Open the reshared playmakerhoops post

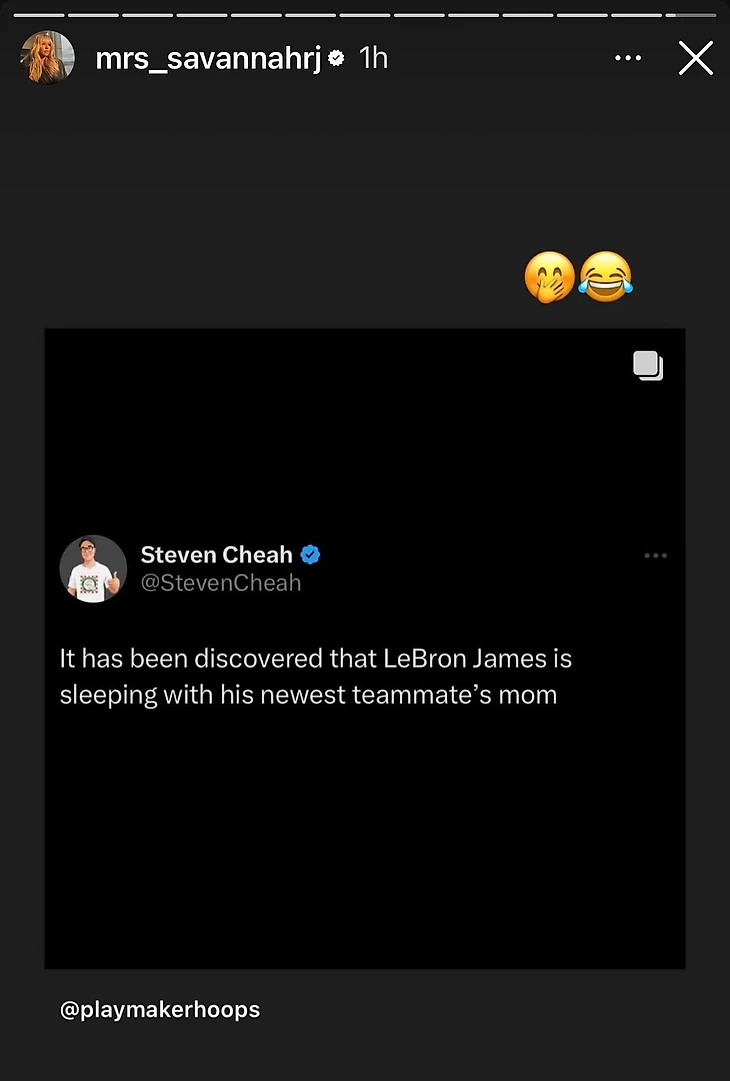pos(365,648)
